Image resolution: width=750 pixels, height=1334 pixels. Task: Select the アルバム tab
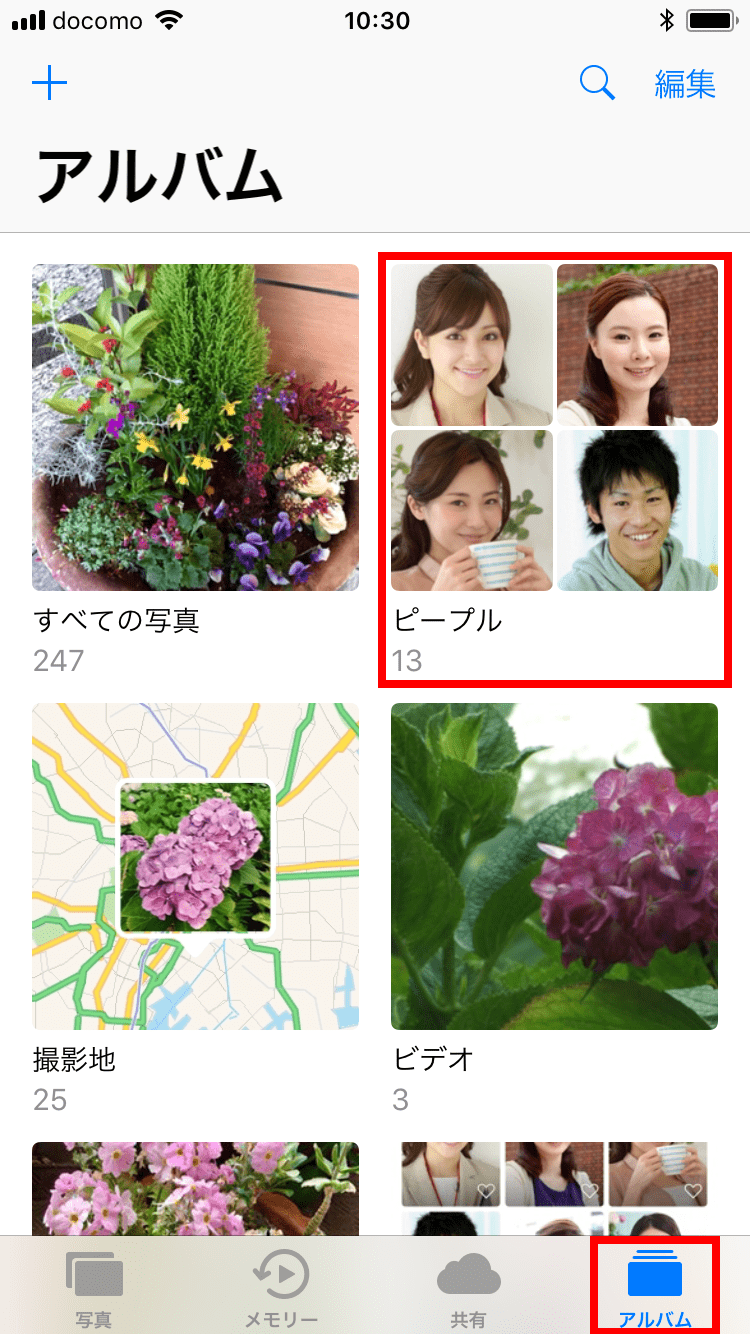tap(655, 1286)
